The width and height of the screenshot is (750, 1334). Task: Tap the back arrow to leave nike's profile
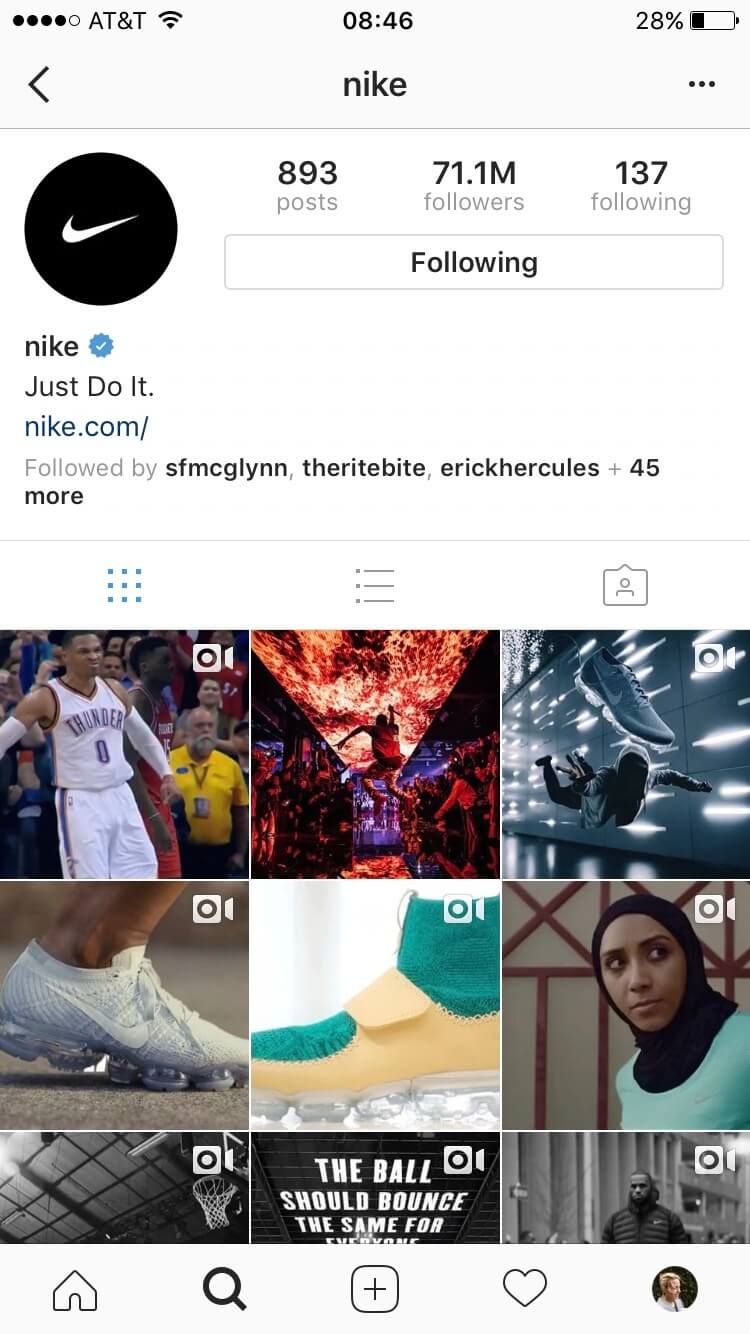tap(39, 84)
